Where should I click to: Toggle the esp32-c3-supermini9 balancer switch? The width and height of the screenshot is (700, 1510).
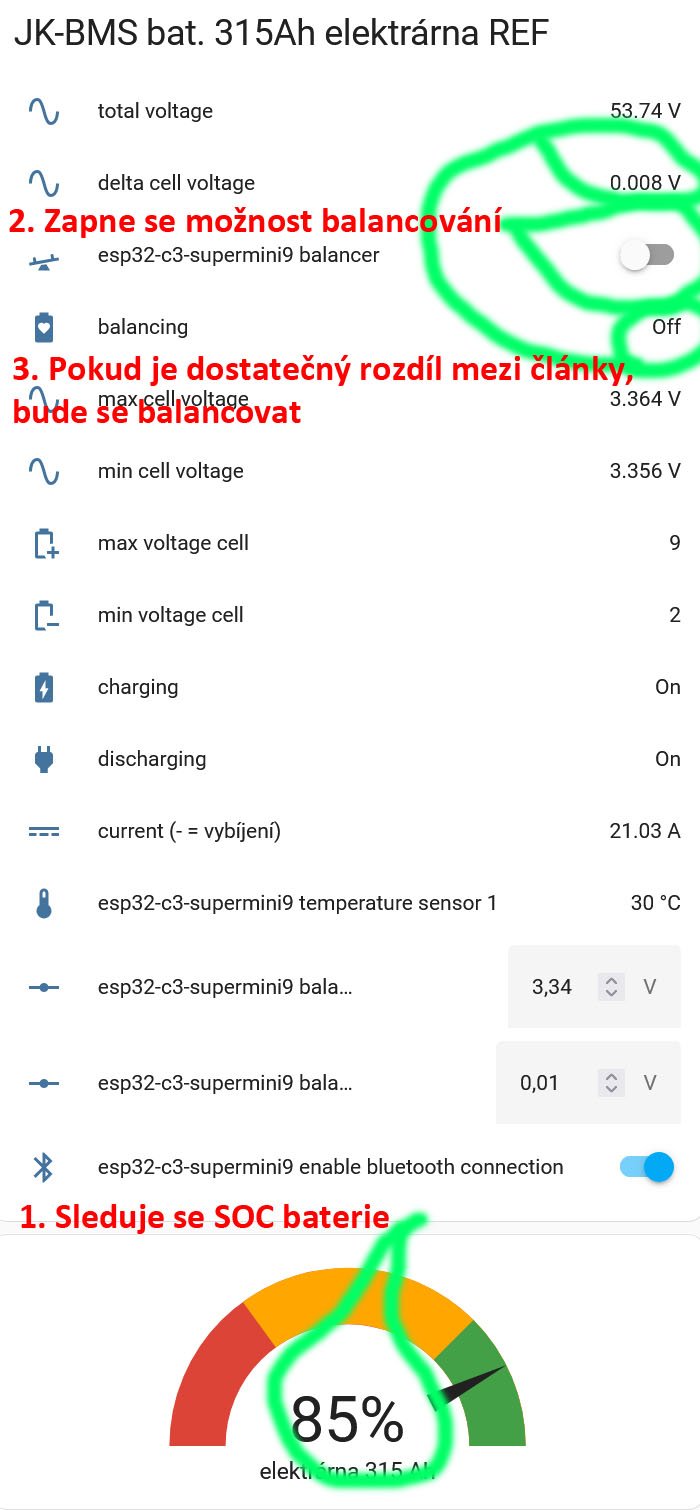(x=646, y=255)
